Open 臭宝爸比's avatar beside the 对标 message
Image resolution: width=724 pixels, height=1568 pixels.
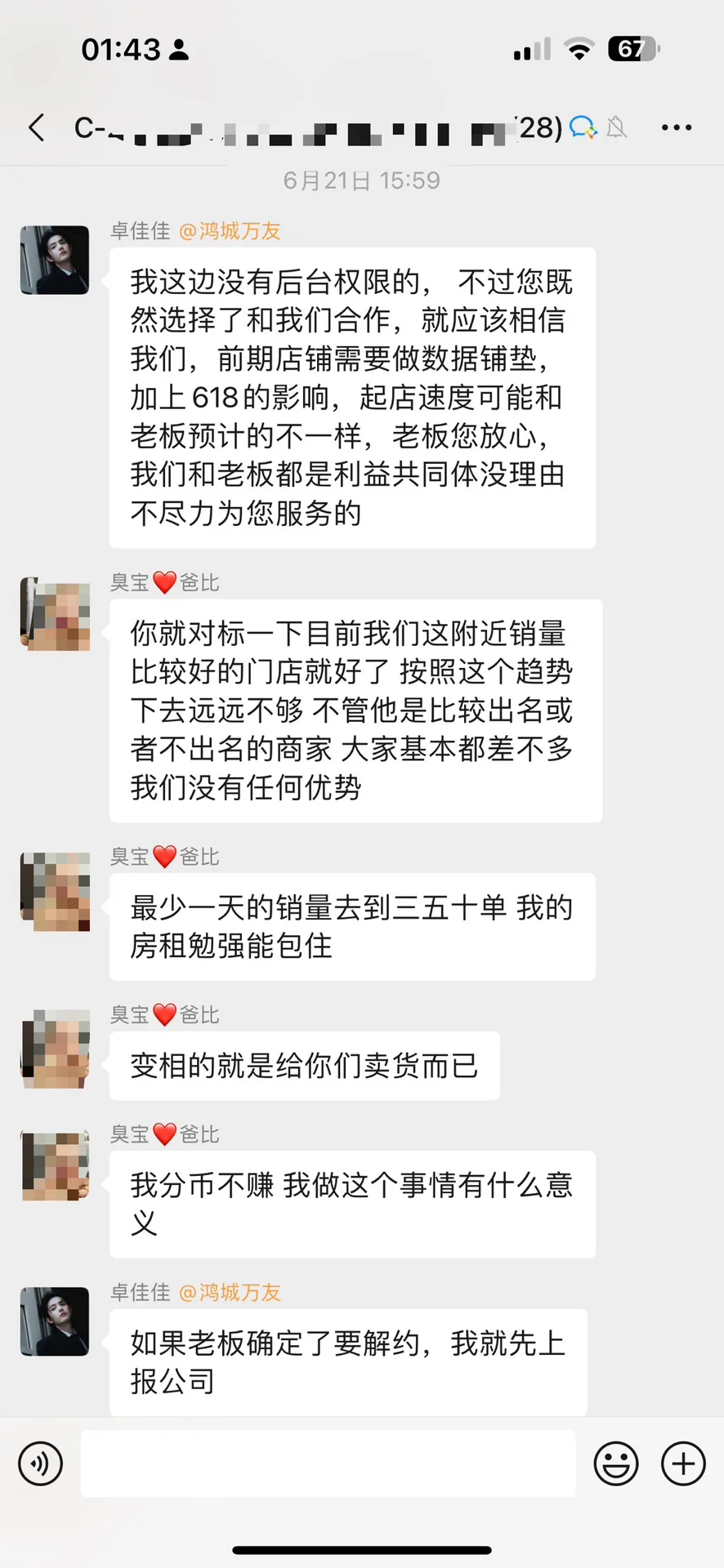[x=55, y=614]
